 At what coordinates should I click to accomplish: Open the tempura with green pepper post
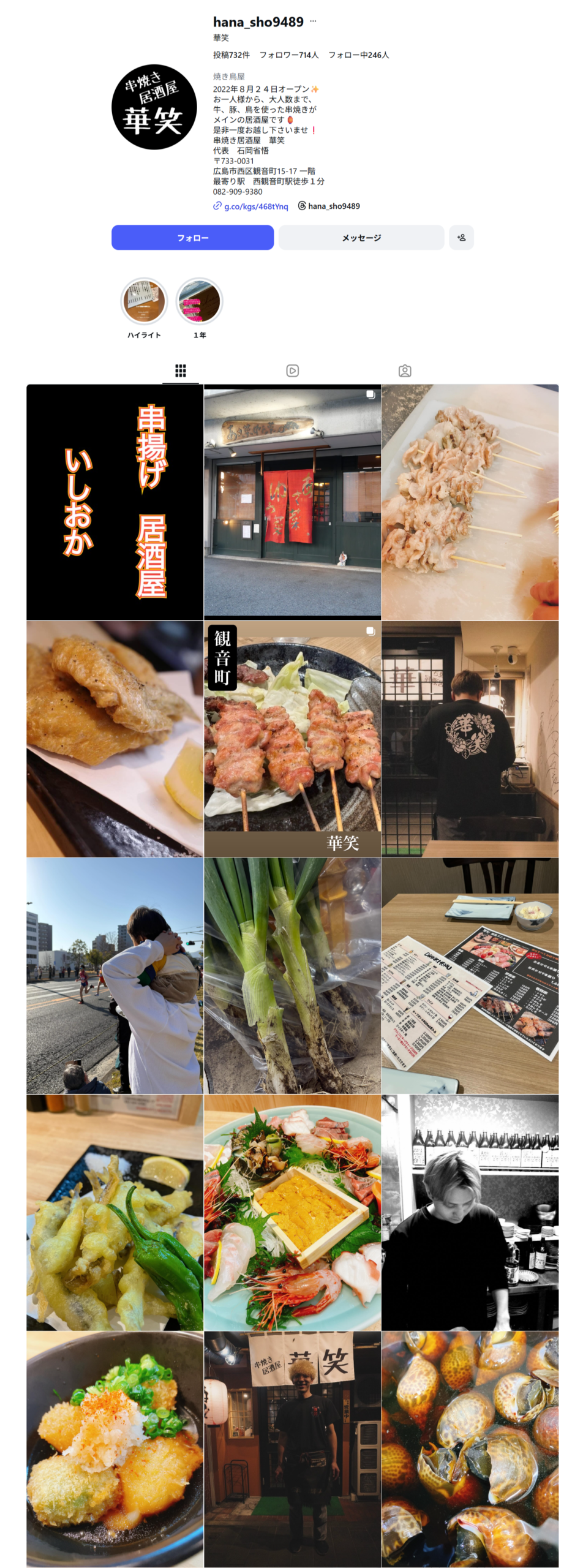(115, 1212)
